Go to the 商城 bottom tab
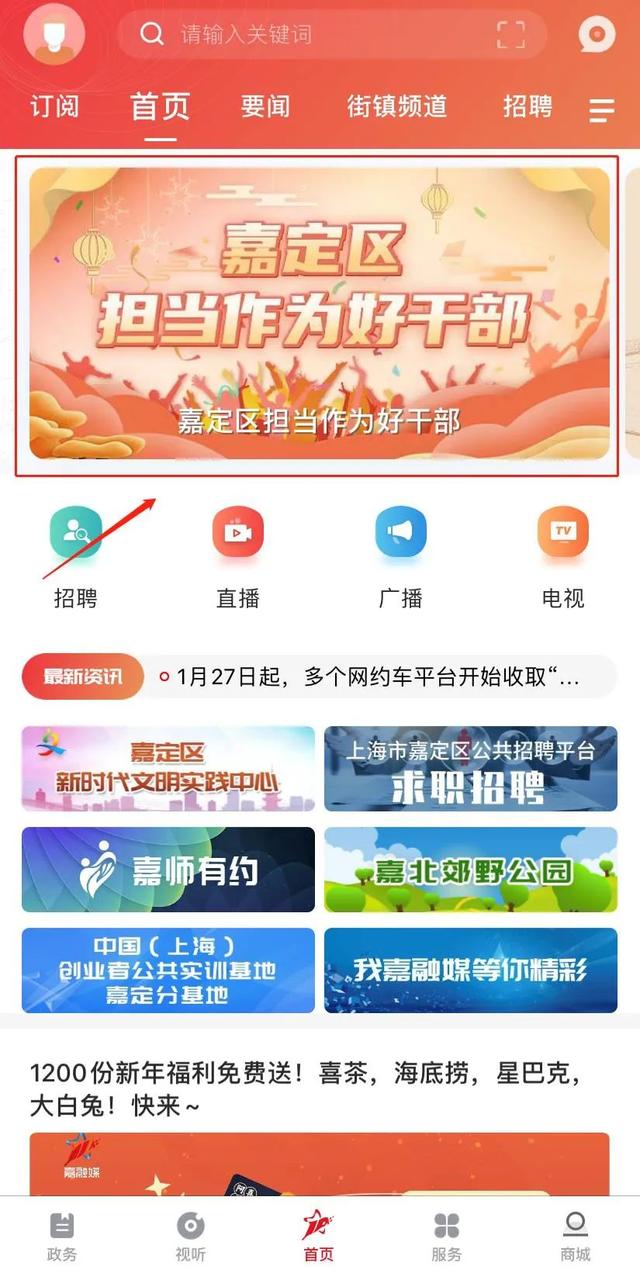The image size is (640, 1273). 575,1236
